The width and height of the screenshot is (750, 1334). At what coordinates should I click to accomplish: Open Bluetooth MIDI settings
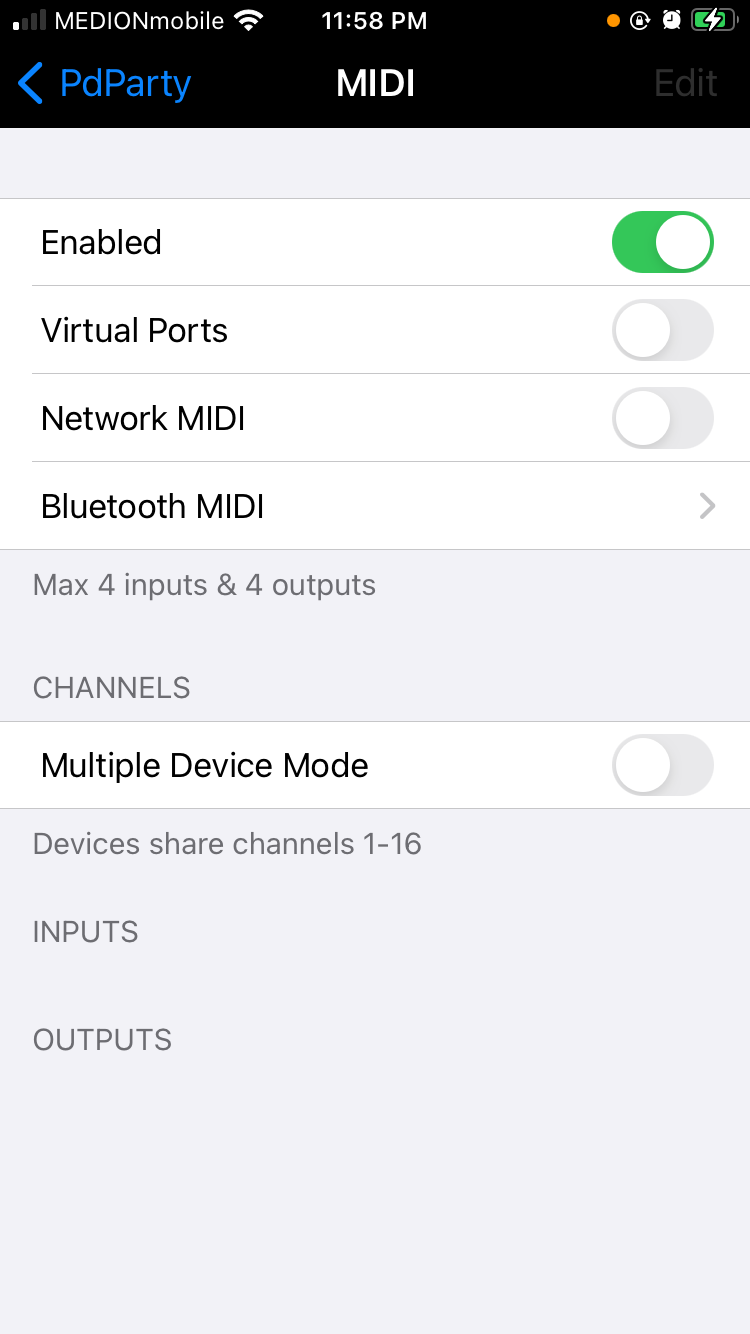point(375,506)
